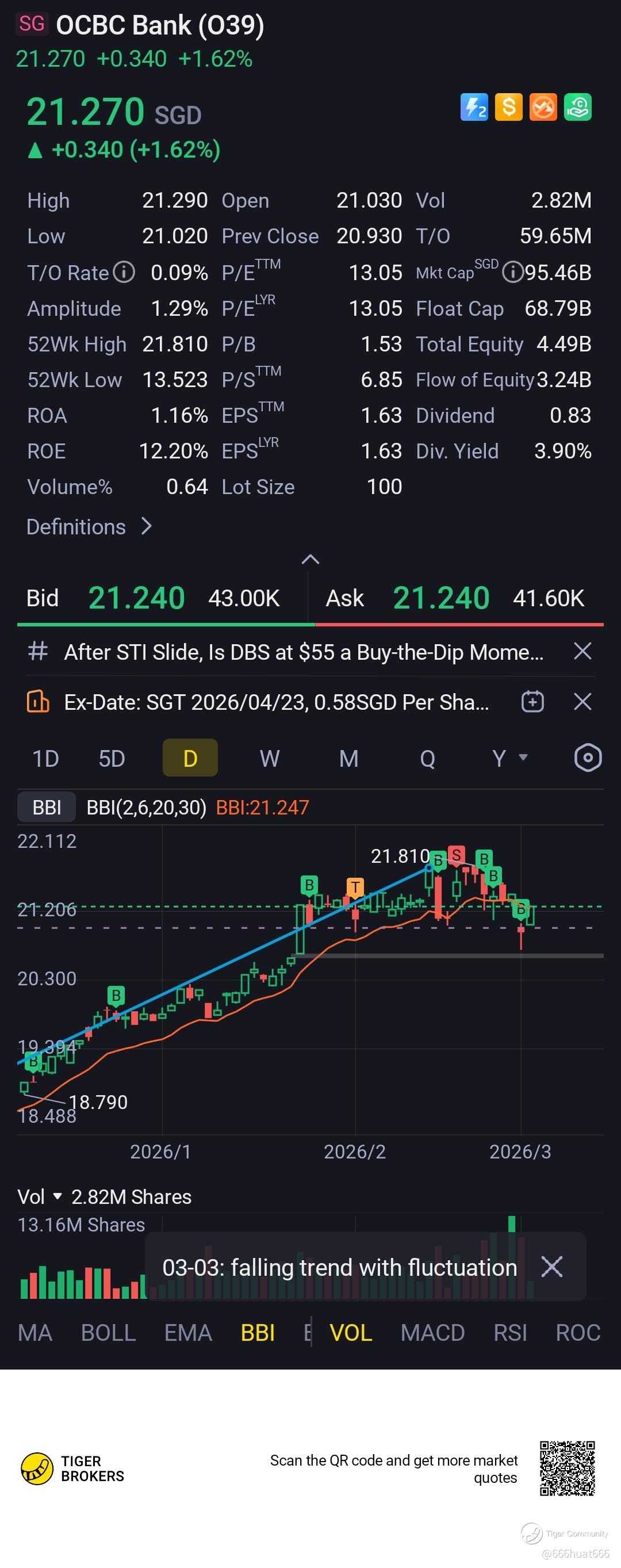Screen dimensions: 621x1568
Task: Show info about T/O Rate
Action: click(x=125, y=272)
